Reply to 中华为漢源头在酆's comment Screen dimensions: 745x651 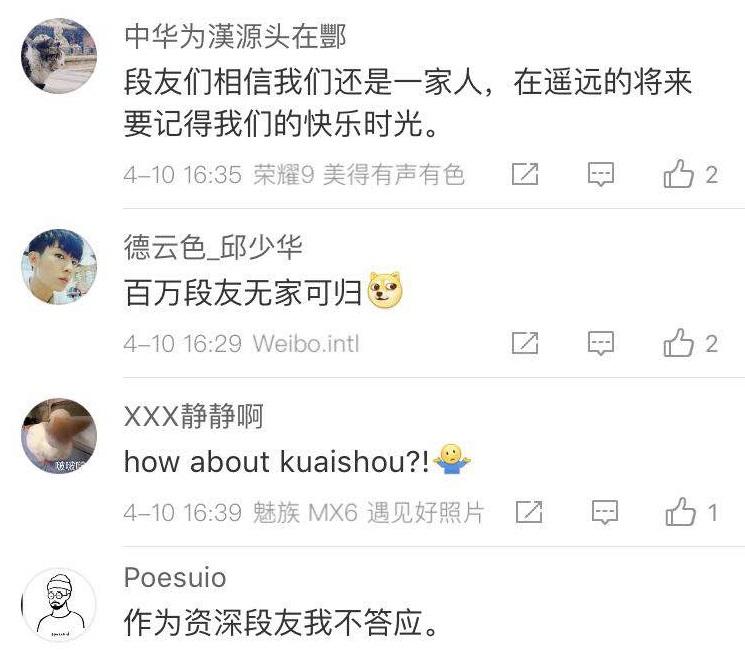(x=600, y=175)
